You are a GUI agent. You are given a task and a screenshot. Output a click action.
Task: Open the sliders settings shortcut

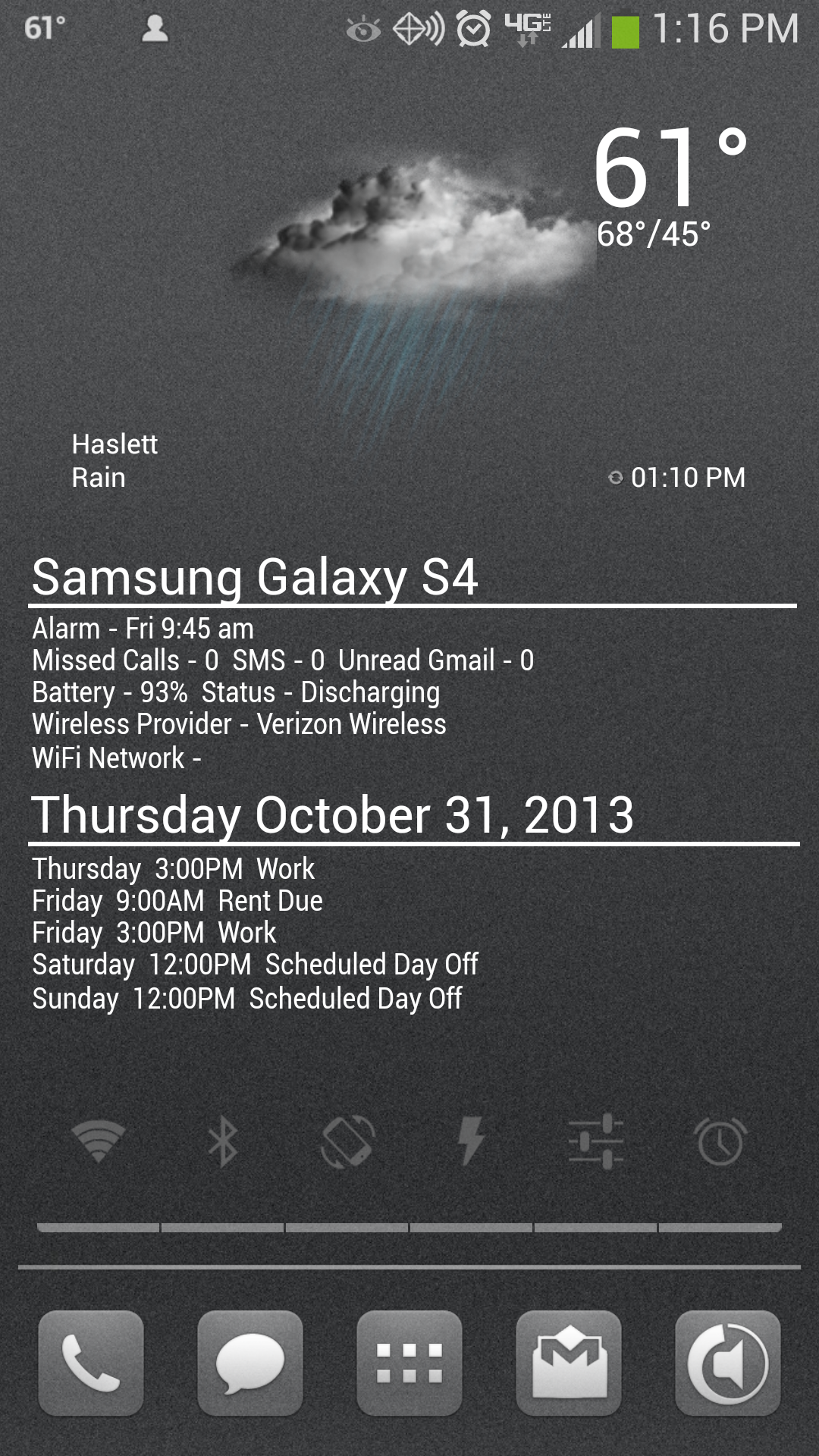(x=596, y=1141)
